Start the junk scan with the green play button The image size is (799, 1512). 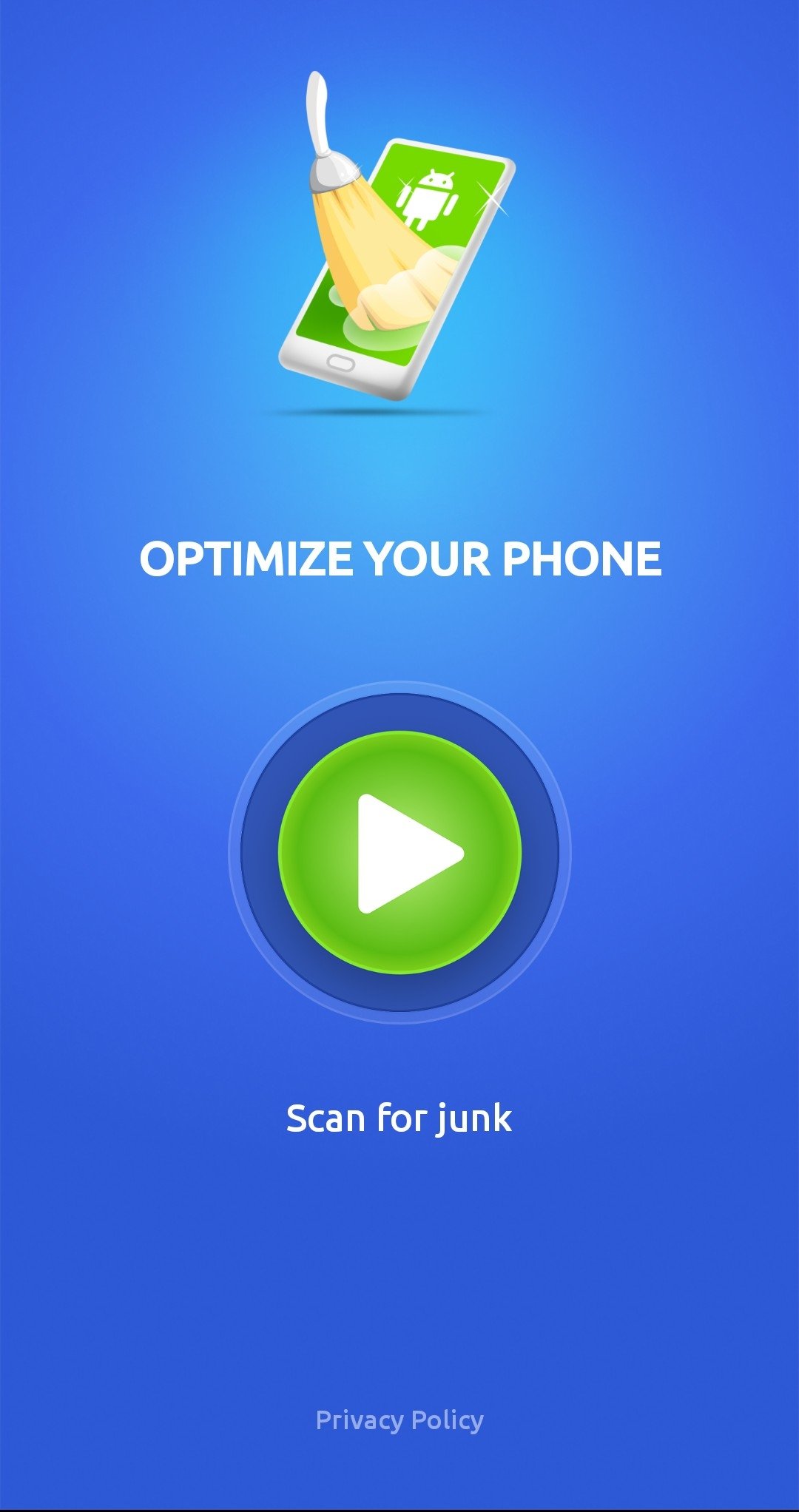pos(399,852)
